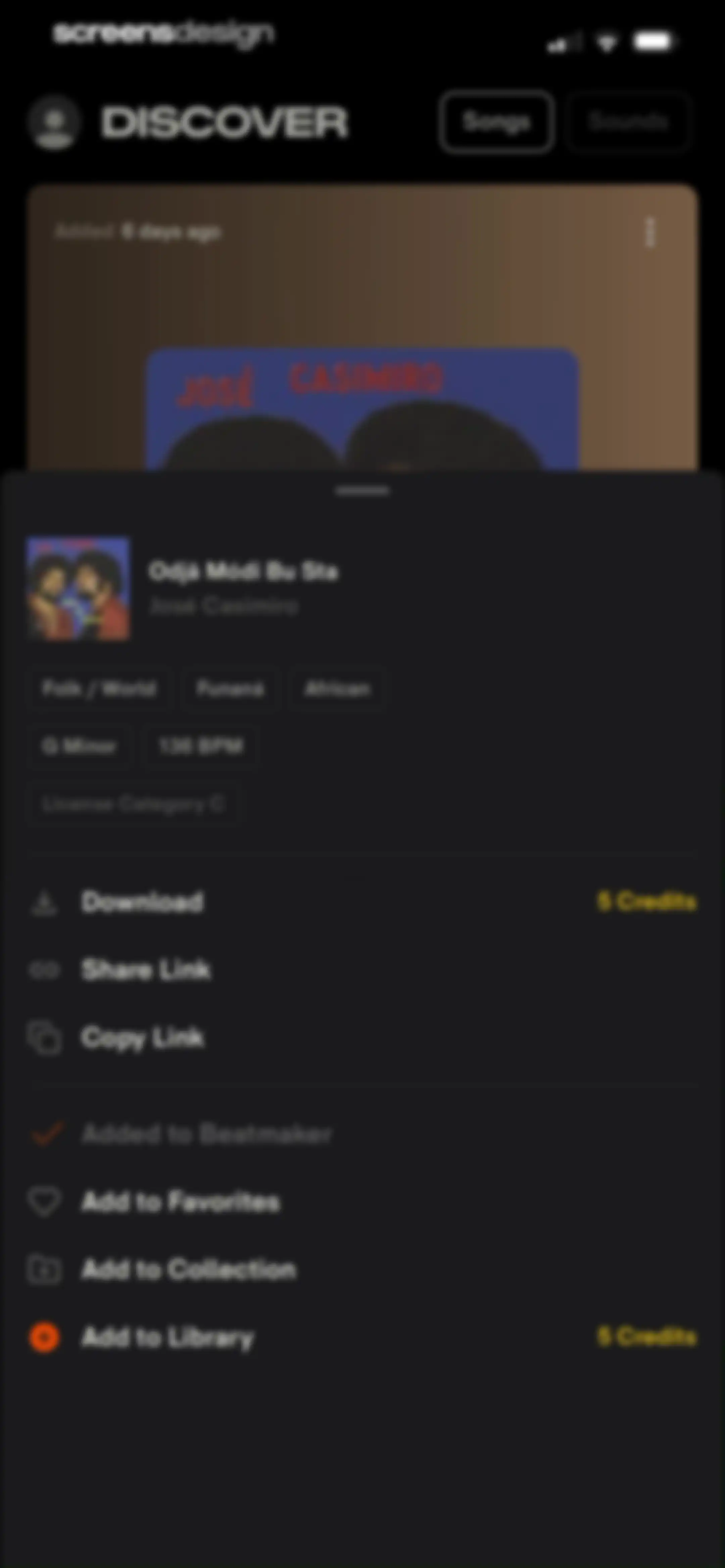Add the song to a Collection
Screen dimensions: 725x1568
[362, 1269]
